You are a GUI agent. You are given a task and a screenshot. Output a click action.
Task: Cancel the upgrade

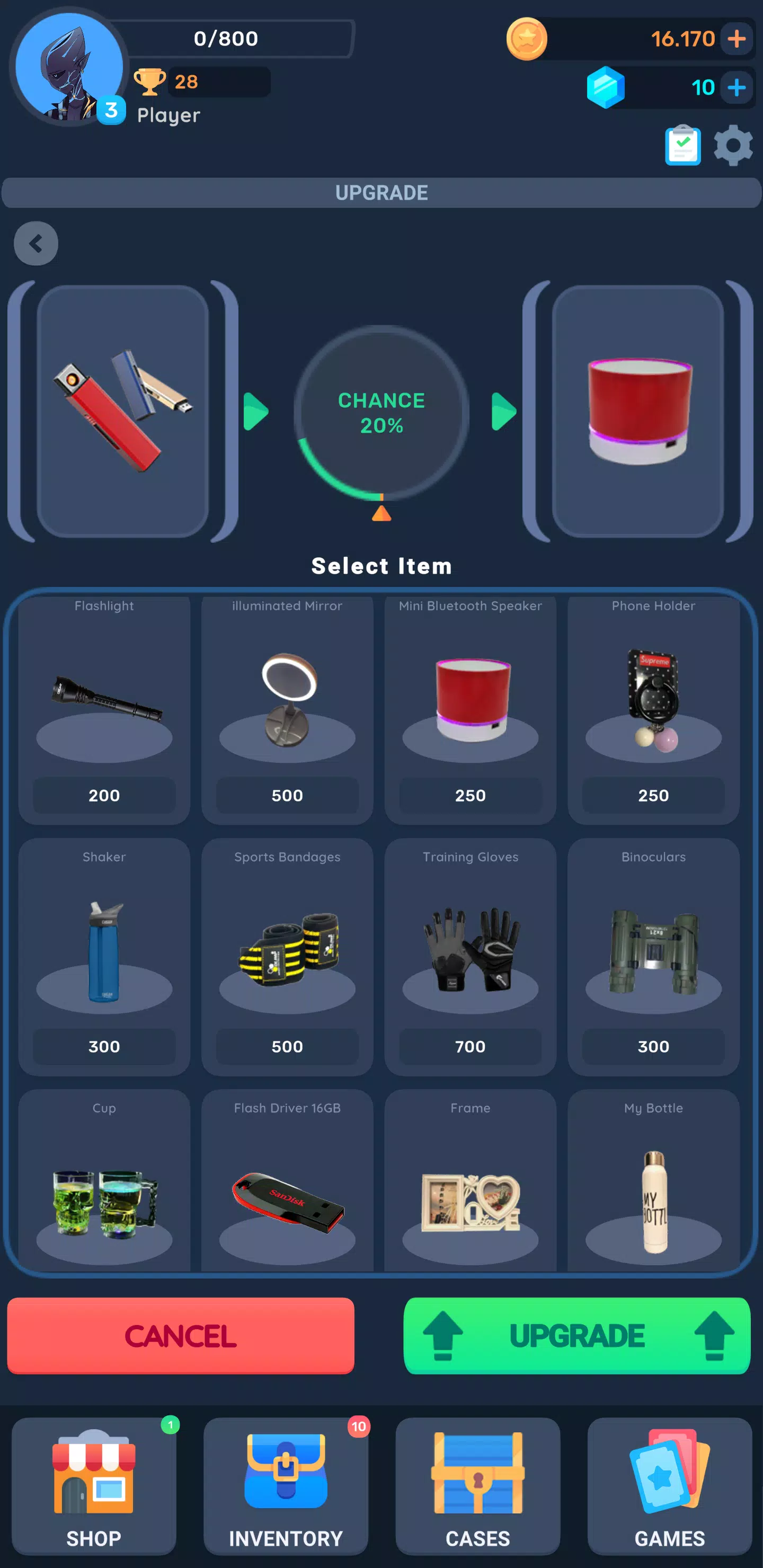coord(180,1335)
